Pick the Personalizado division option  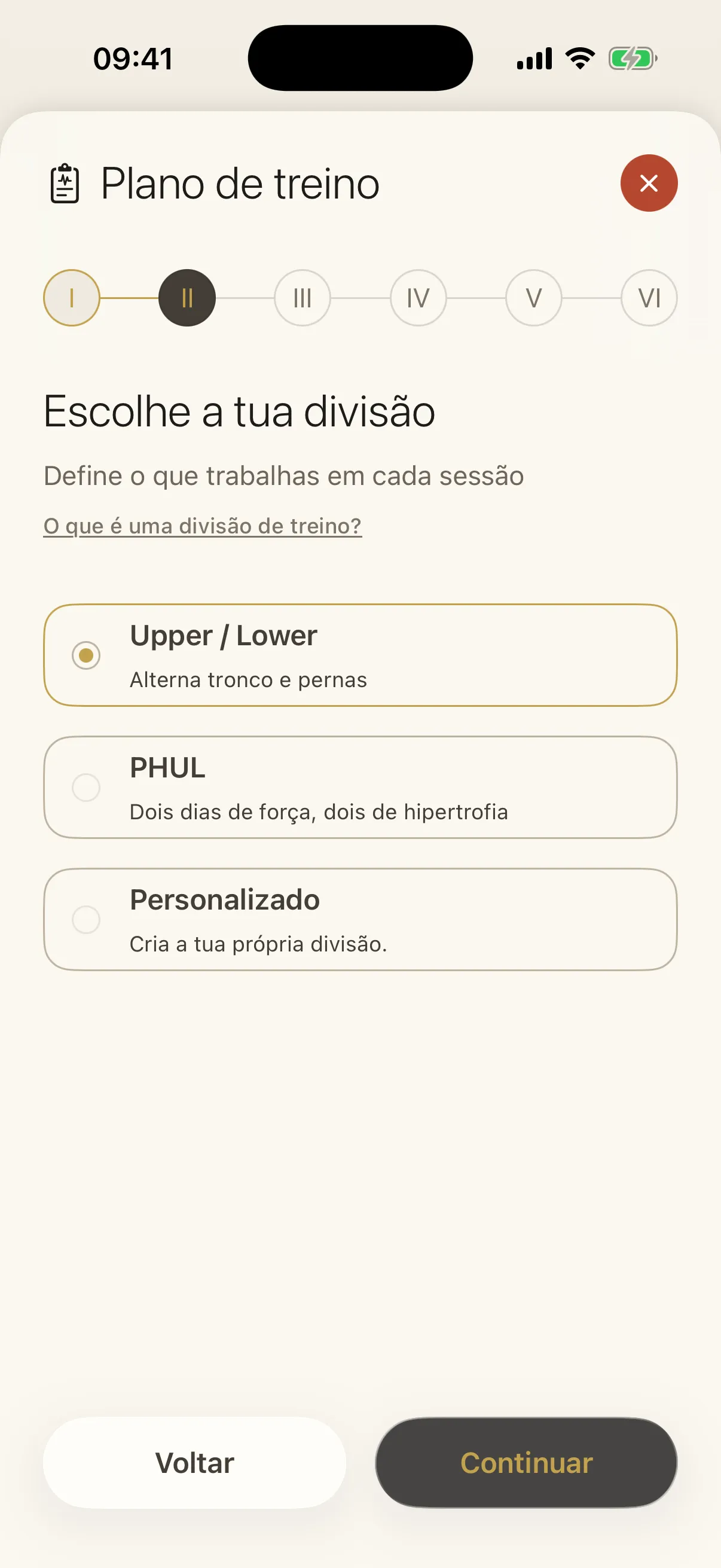360,920
